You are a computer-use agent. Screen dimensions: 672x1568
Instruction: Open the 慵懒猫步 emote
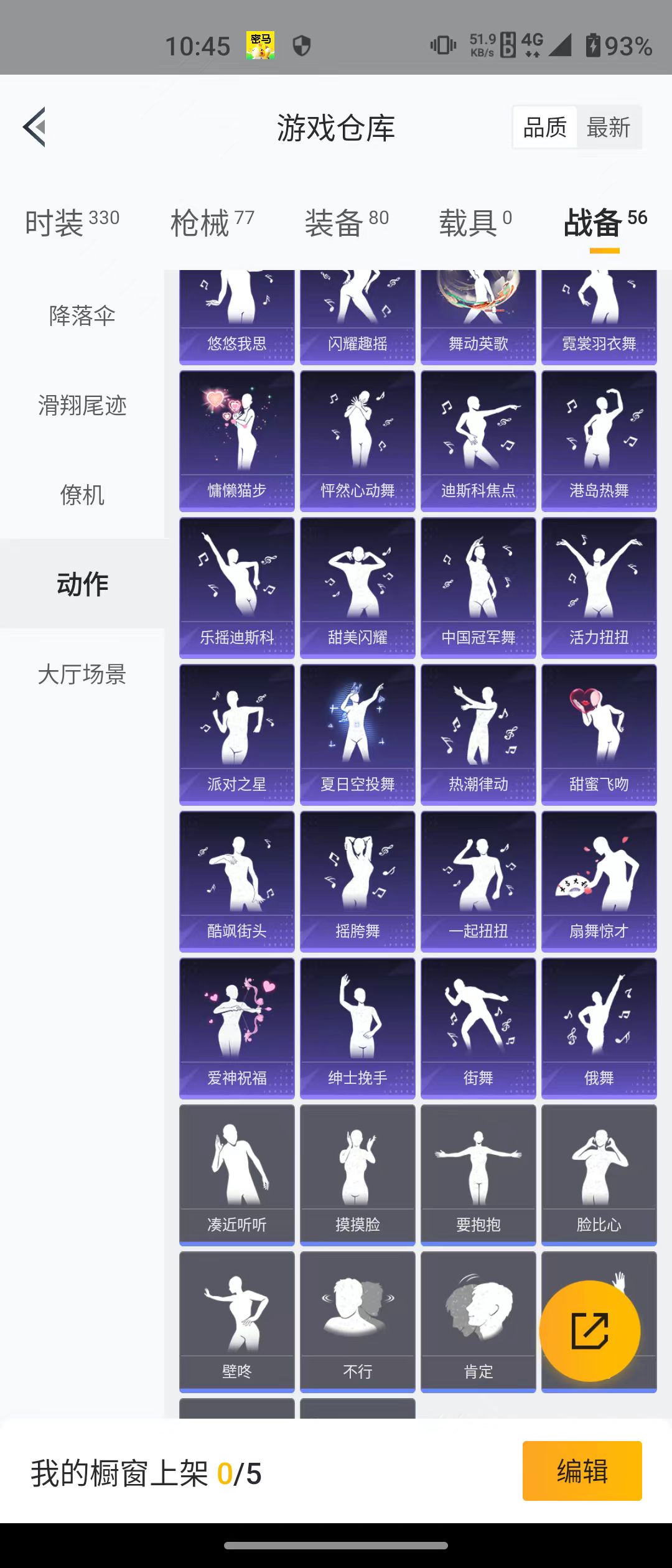point(237,441)
